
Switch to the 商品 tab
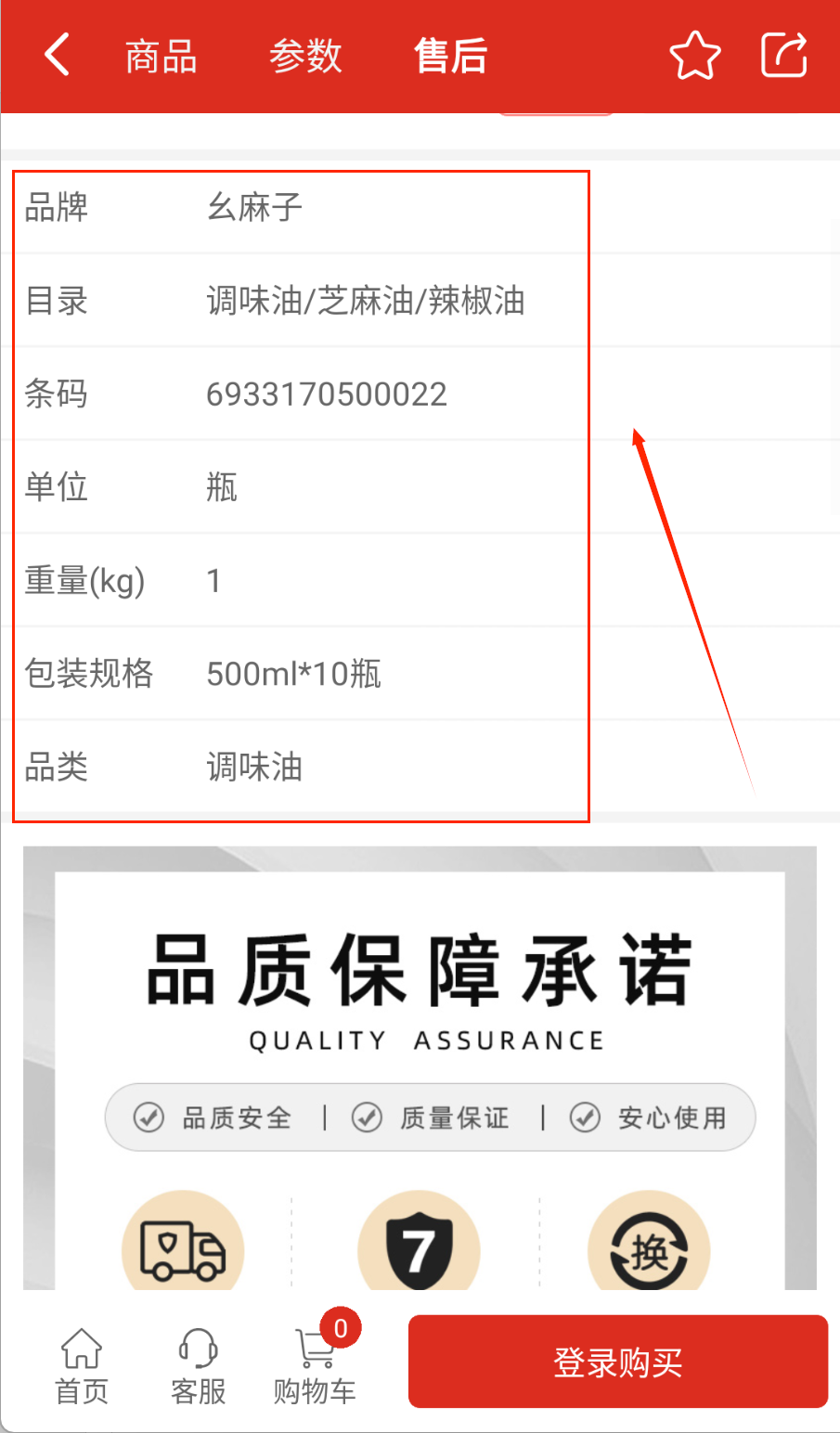[162, 57]
